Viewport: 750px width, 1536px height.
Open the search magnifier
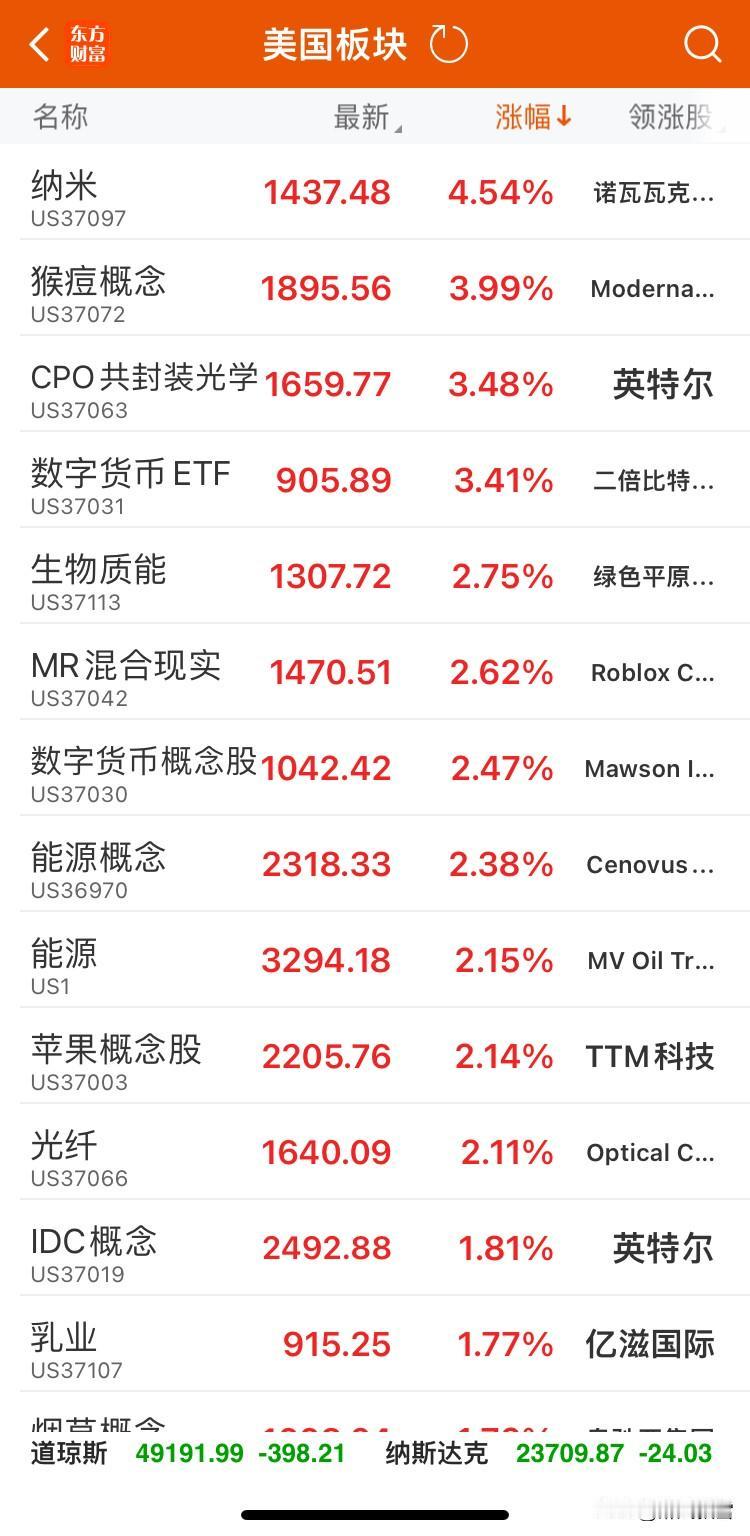click(701, 45)
